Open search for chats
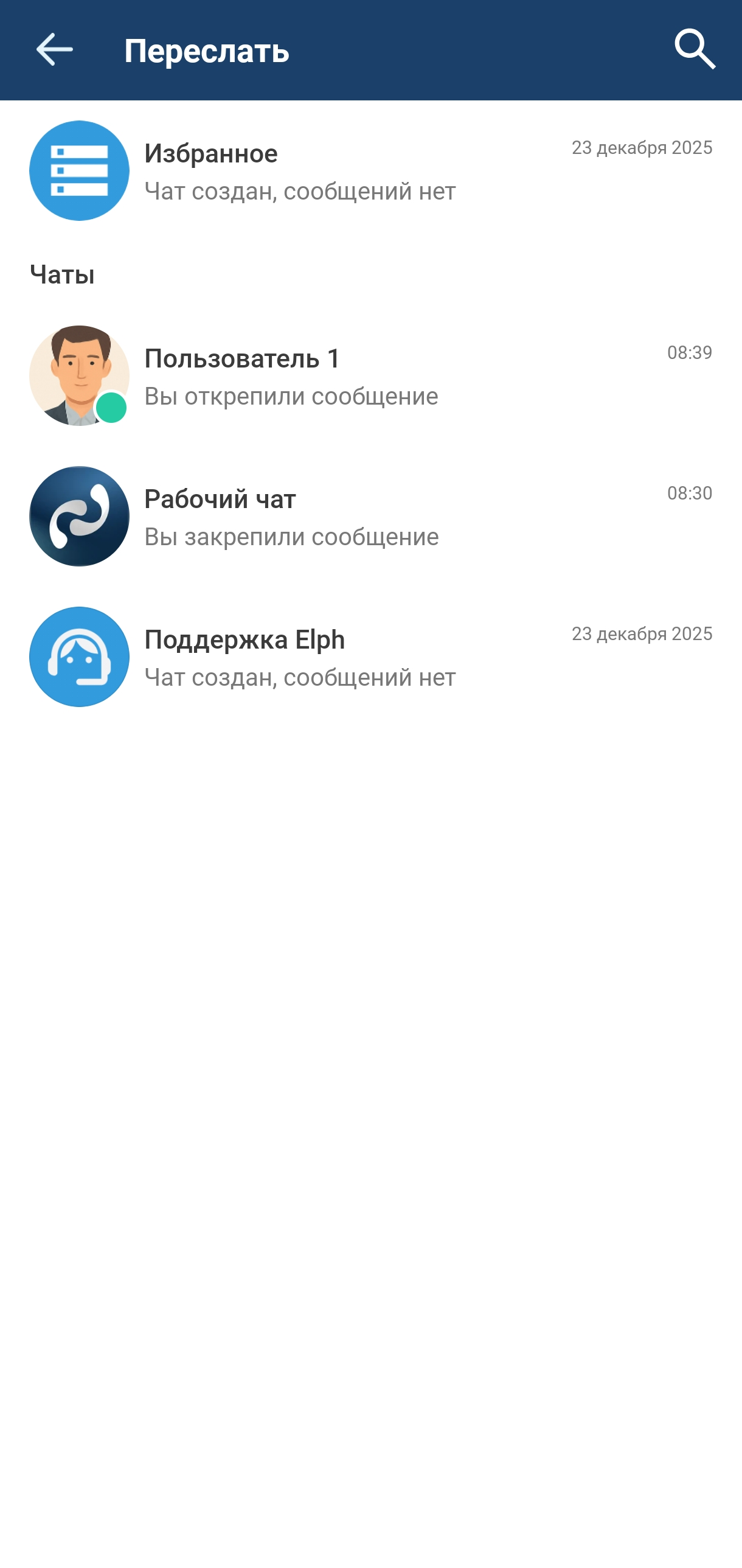742x1568 pixels. (695, 49)
